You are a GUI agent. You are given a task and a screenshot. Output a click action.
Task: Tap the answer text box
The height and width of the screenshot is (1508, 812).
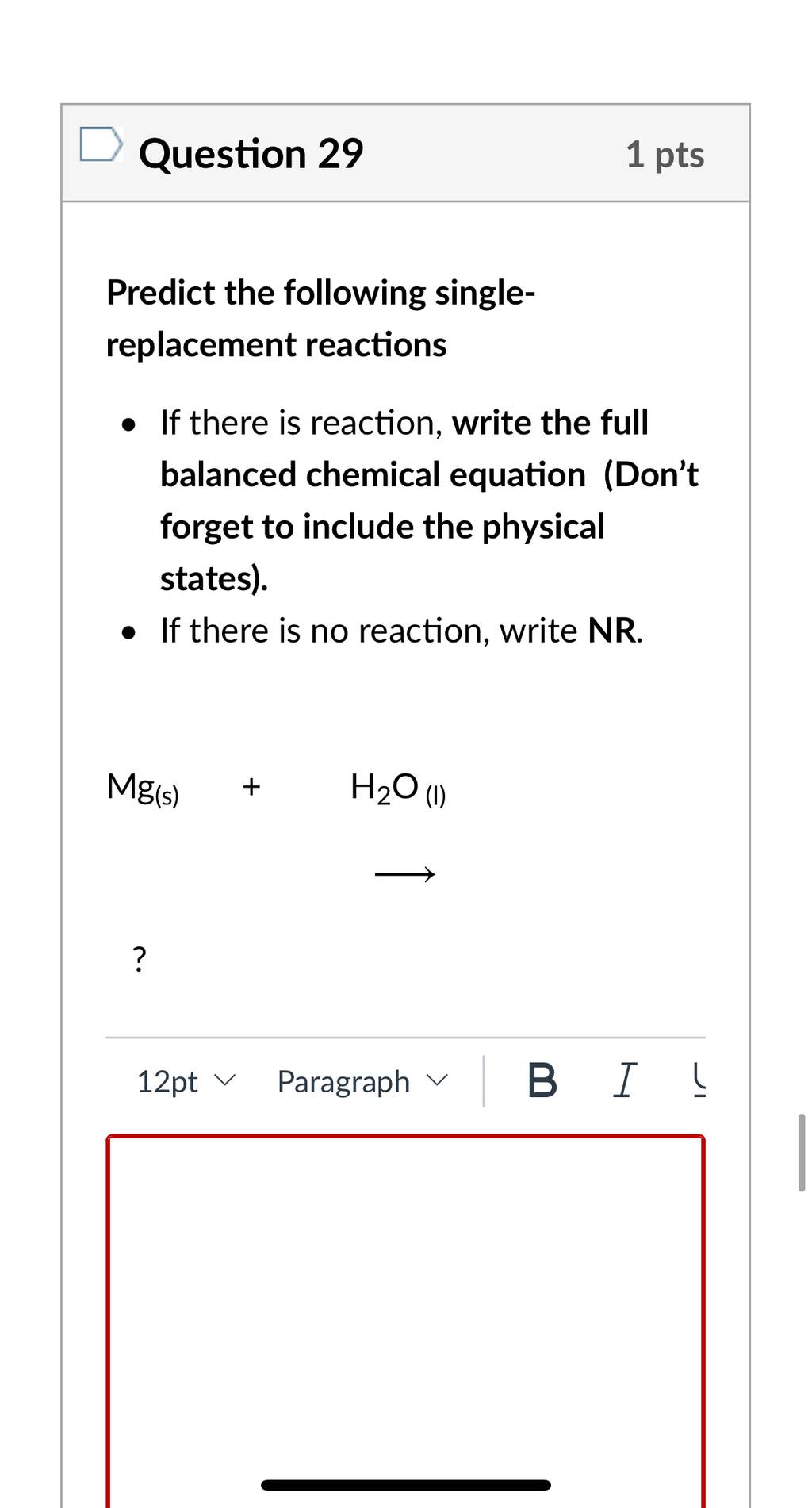pos(405,1320)
